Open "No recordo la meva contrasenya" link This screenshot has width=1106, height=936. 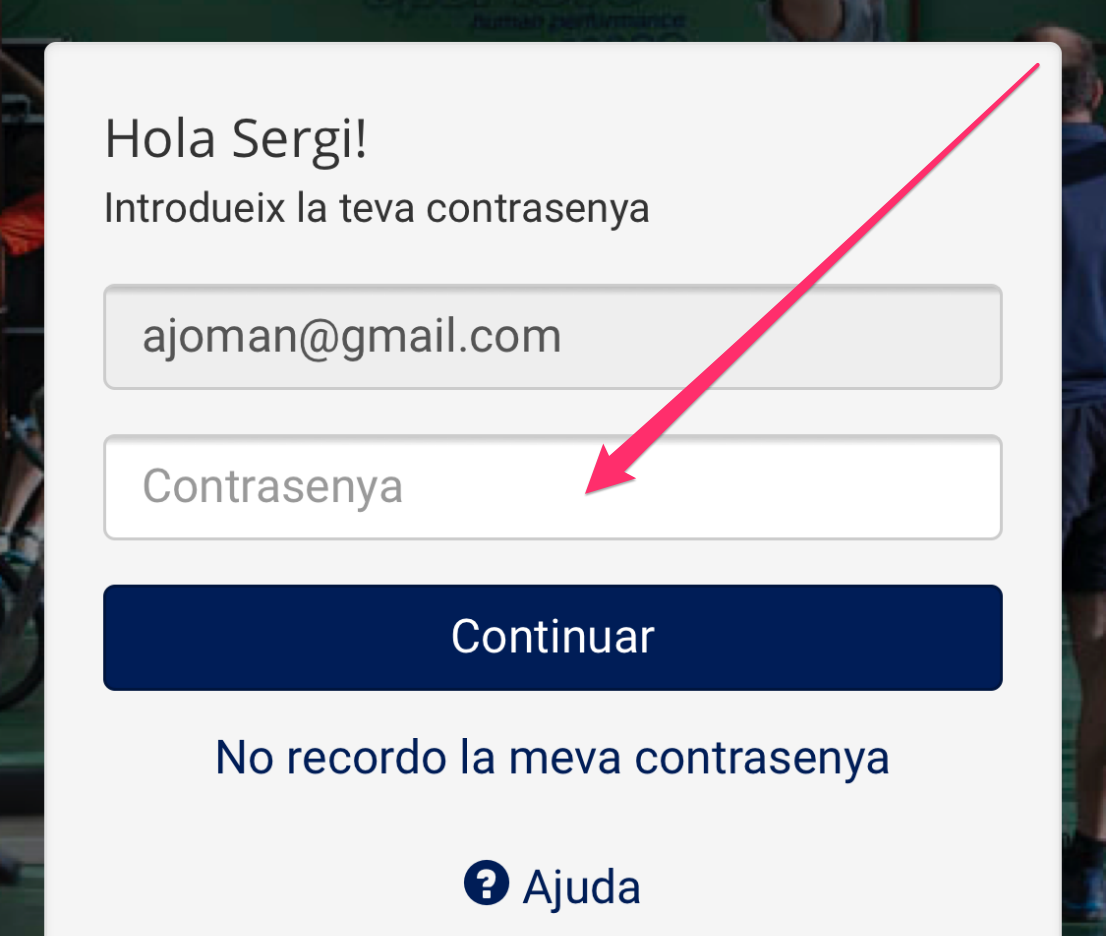pos(552,758)
